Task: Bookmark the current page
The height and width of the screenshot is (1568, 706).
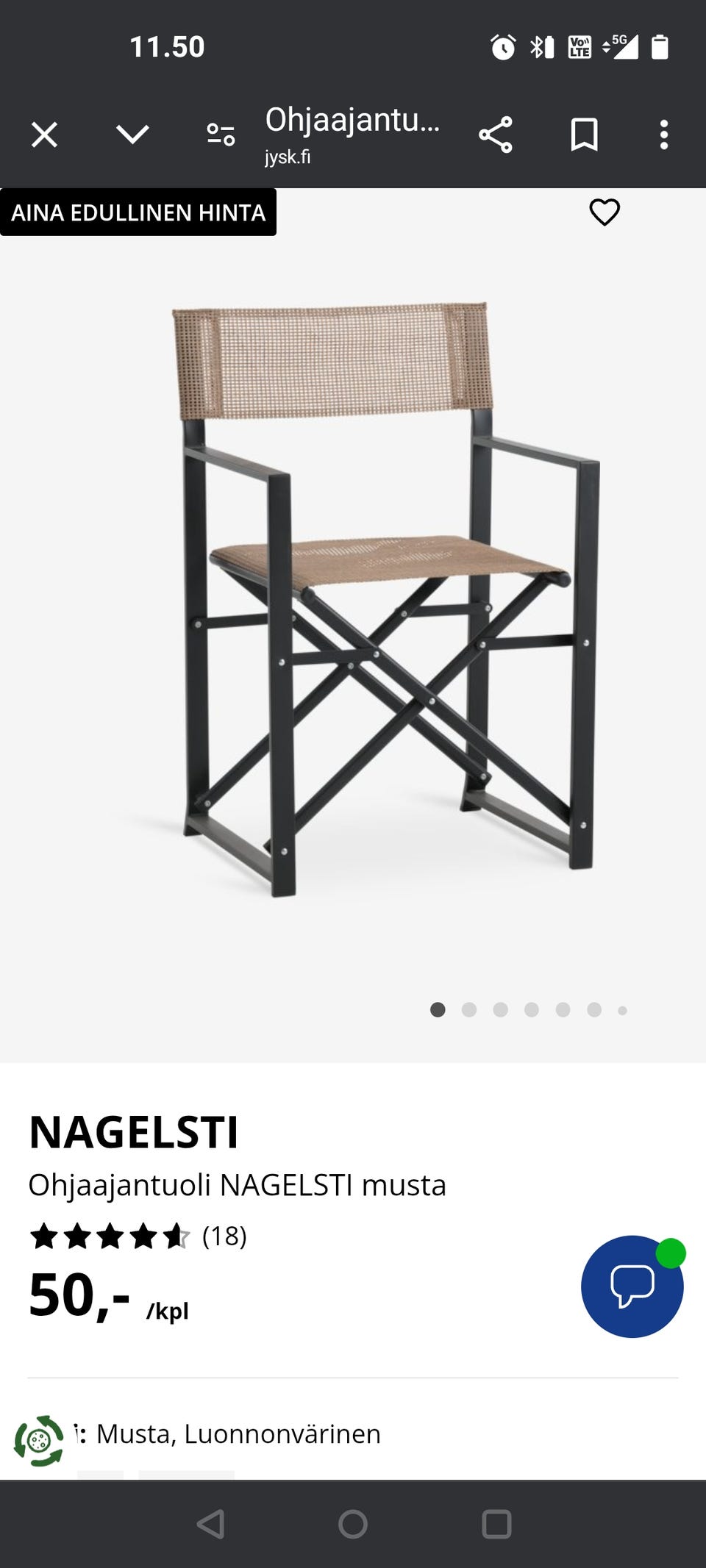Action: [585, 134]
